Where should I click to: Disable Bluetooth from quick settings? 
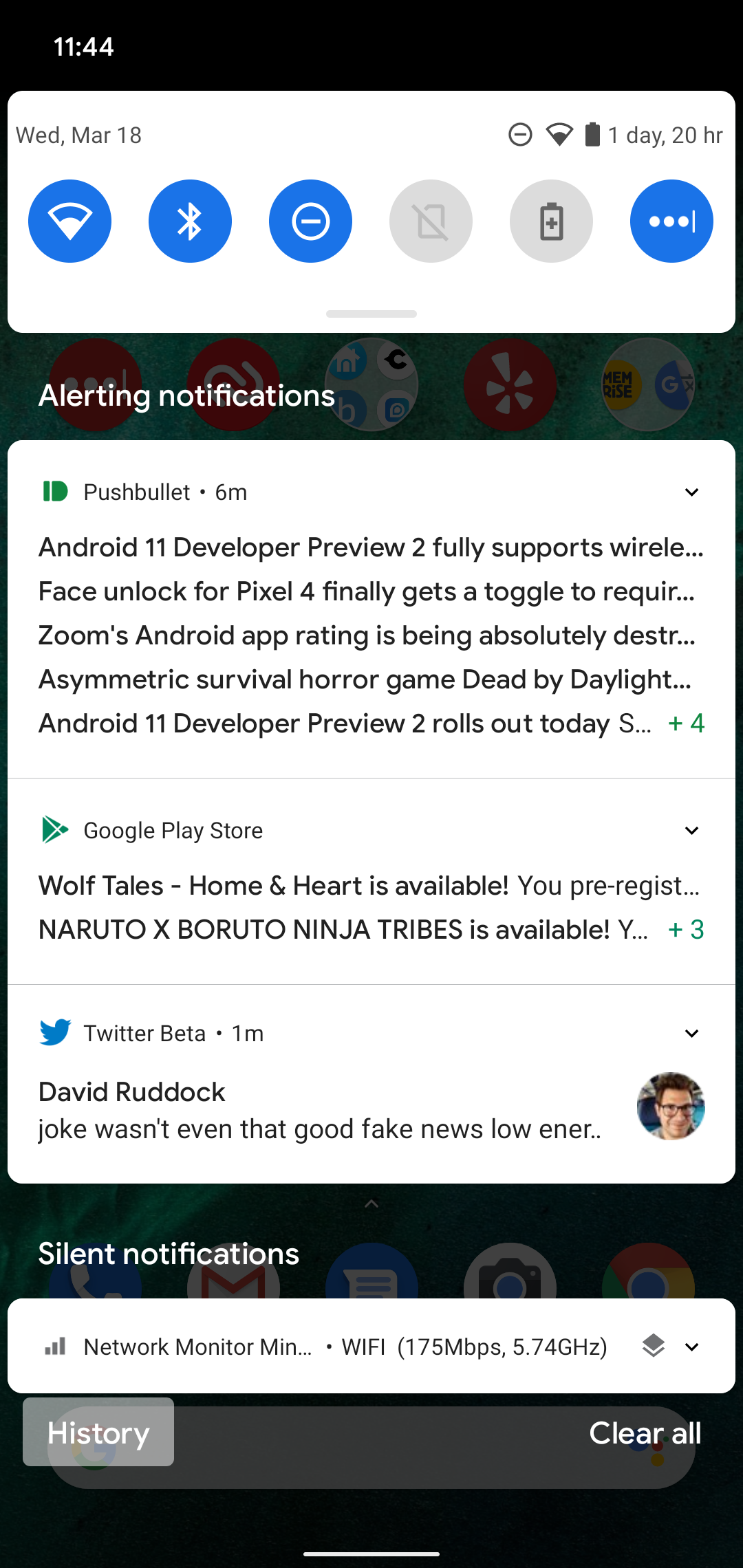pyautogui.click(x=190, y=221)
